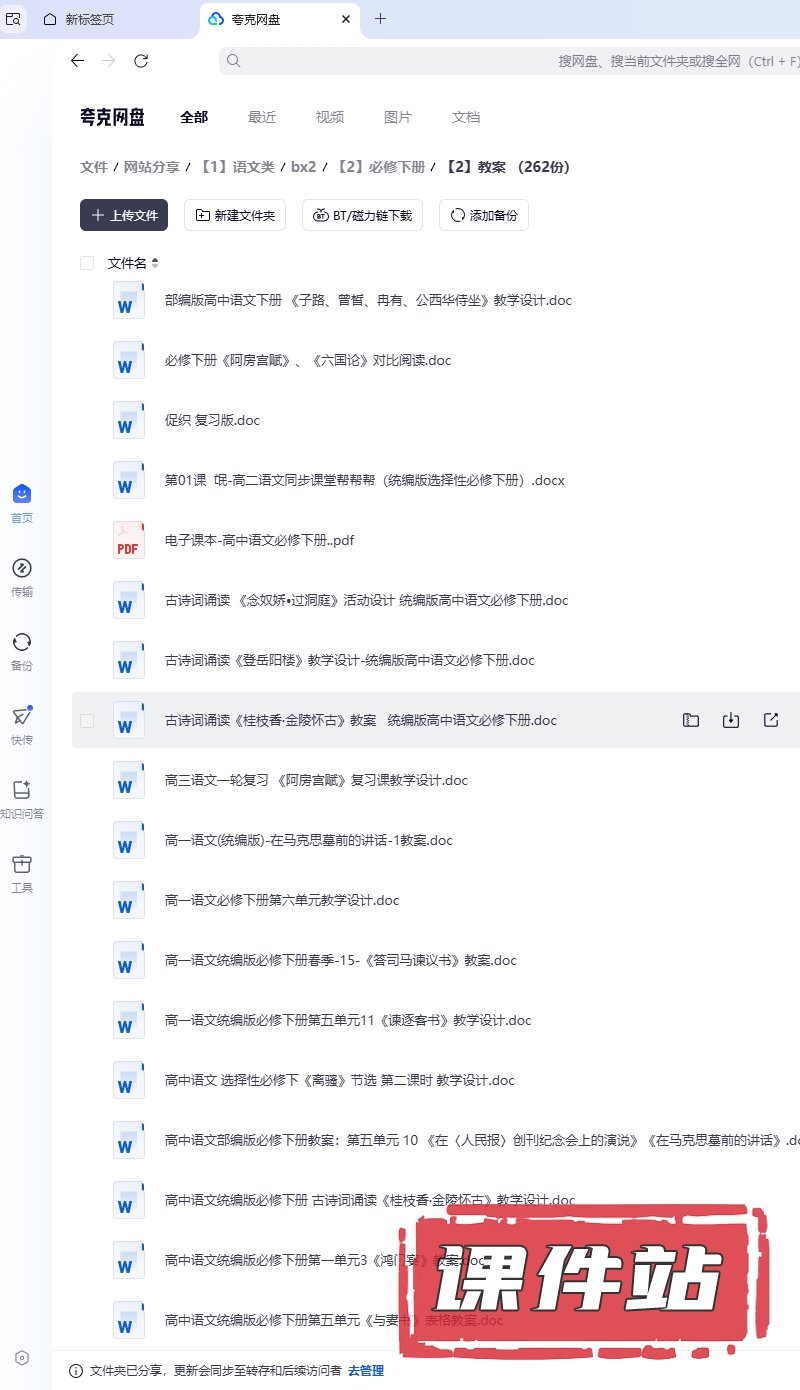Screen dimensions: 800x1390
Task: Open a new browser tab
Action: pyautogui.click(x=380, y=19)
